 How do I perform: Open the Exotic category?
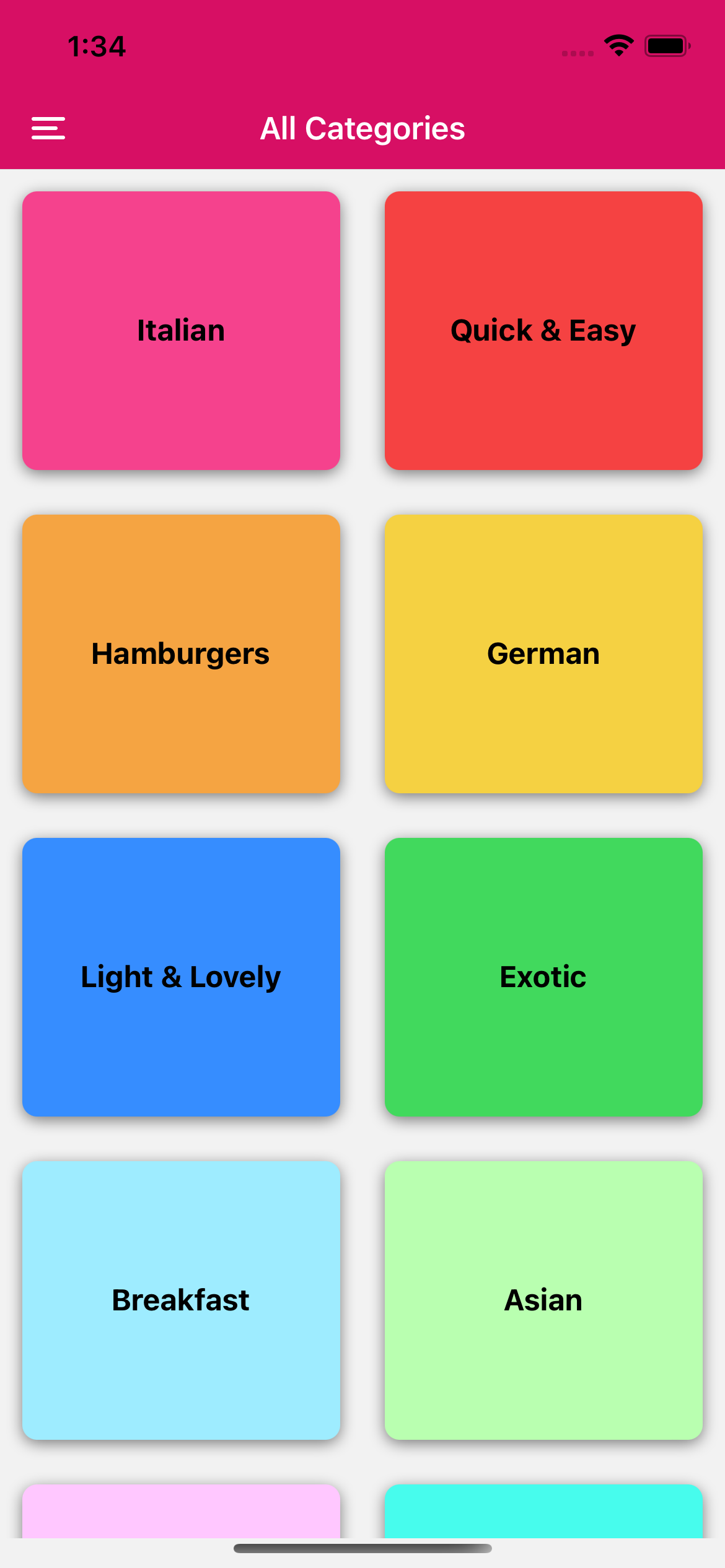pos(542,977)
